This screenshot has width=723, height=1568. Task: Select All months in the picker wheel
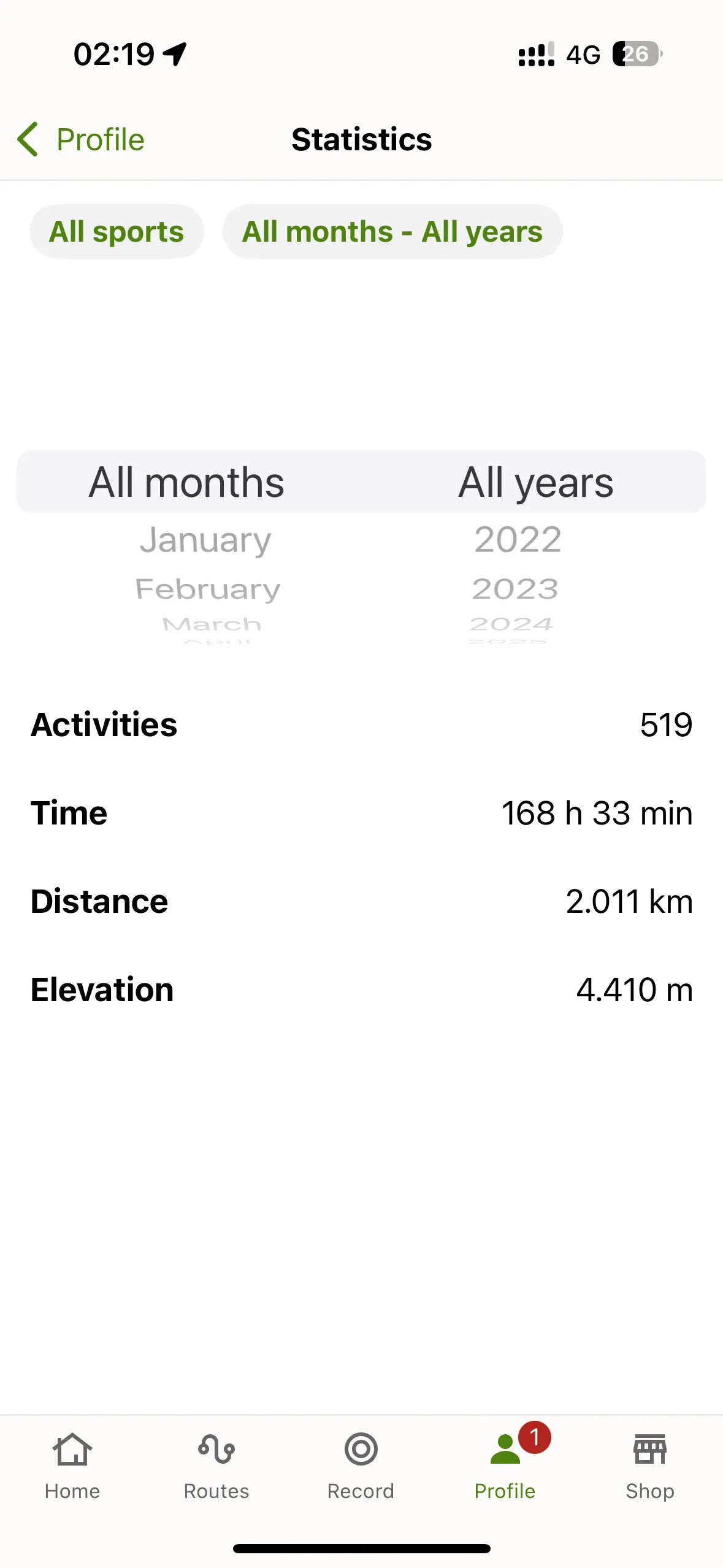(185, 482)
